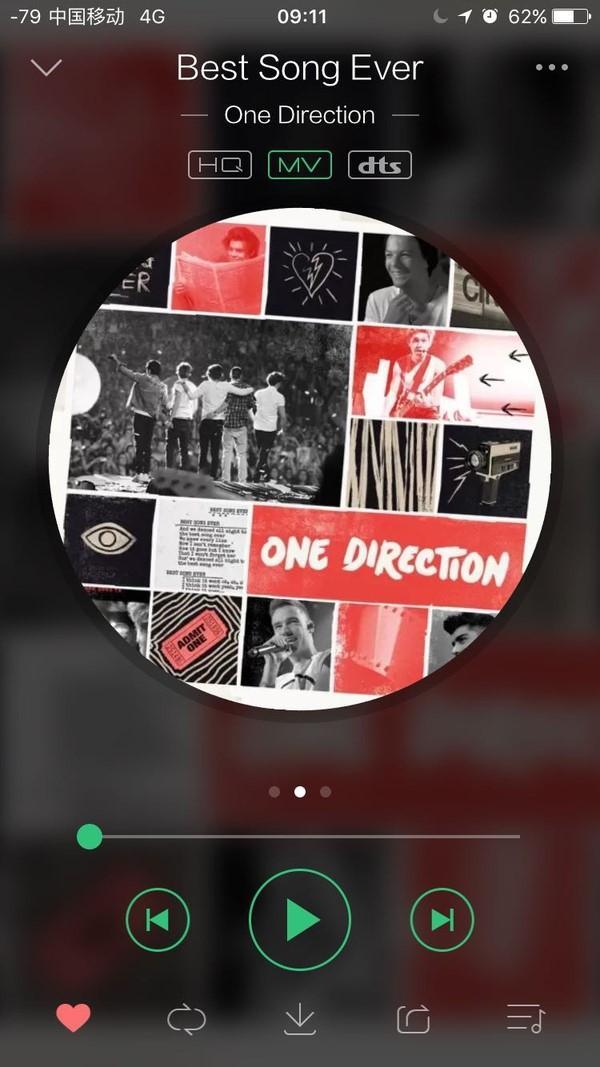
Task: Tap the One Direction album cover
Action: pyautogui.click(x=300, y=460)
